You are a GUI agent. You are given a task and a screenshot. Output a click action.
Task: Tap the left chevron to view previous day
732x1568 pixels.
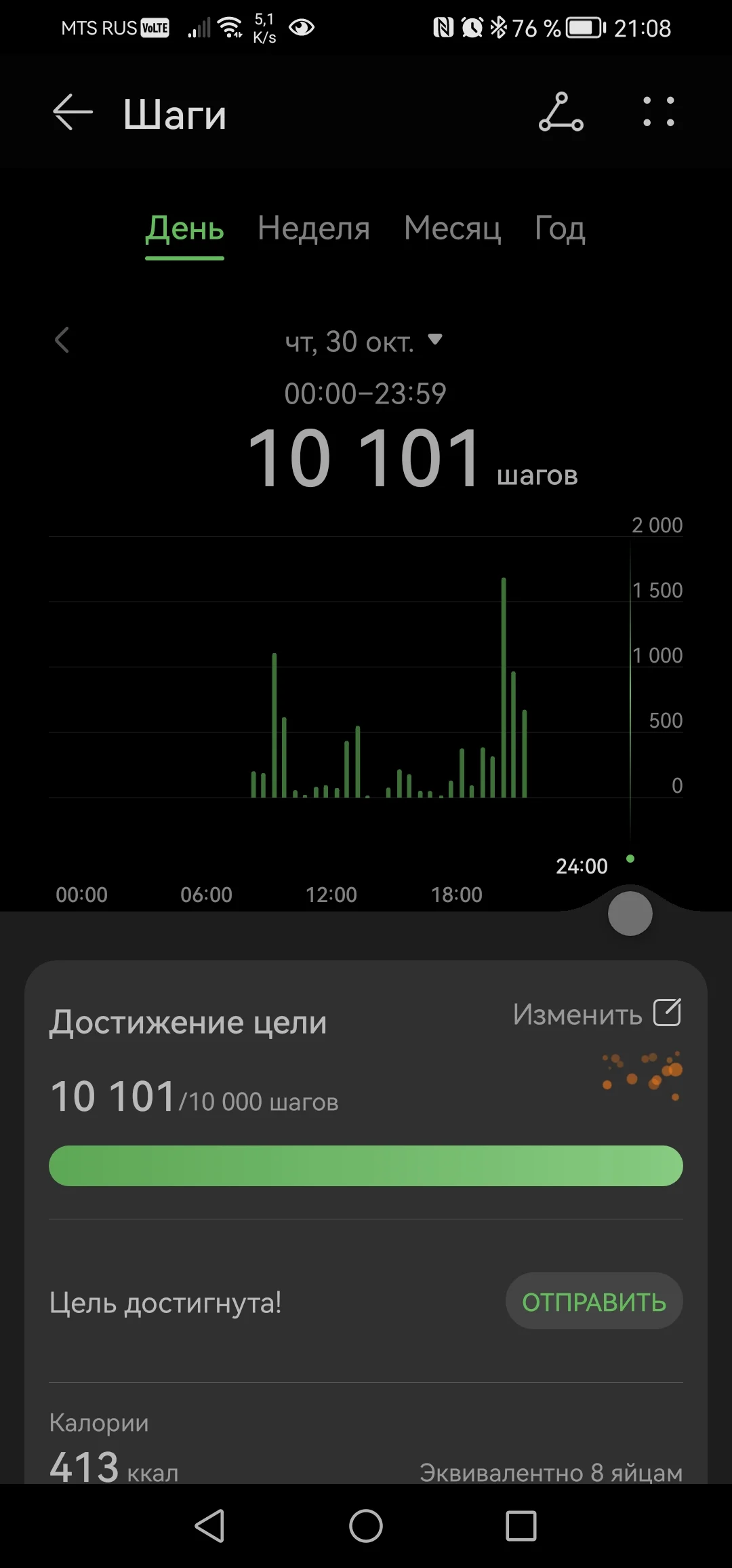[x=62, y=341]
